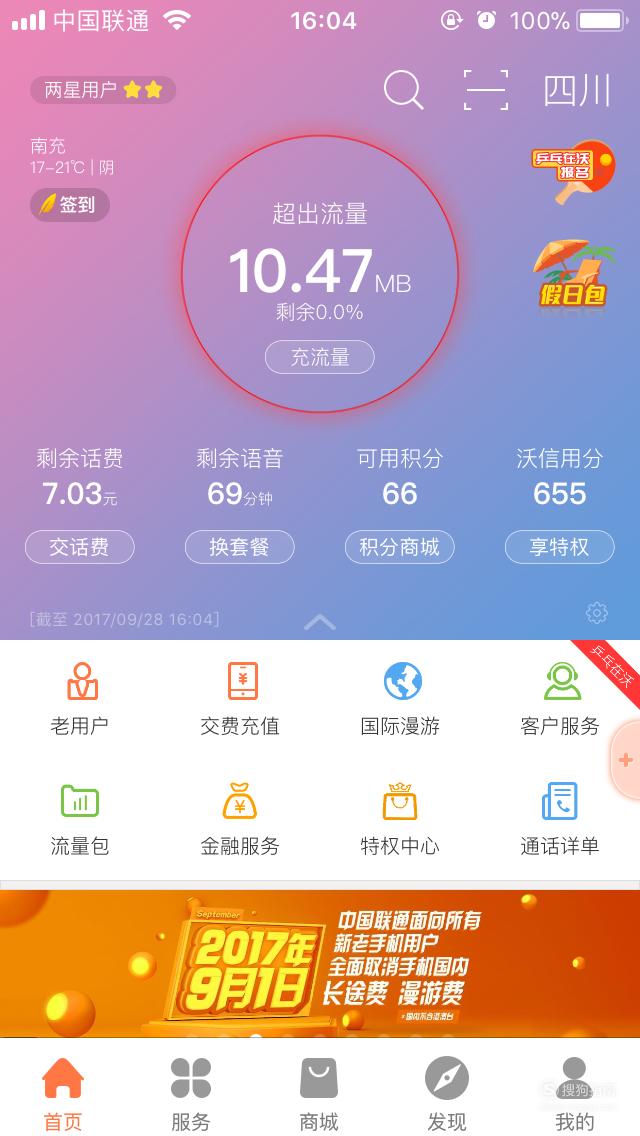The width and height of the screenshot is (640, 1136).
Task: Tap the 享特权 button
Action: click(x=560, y=547)
